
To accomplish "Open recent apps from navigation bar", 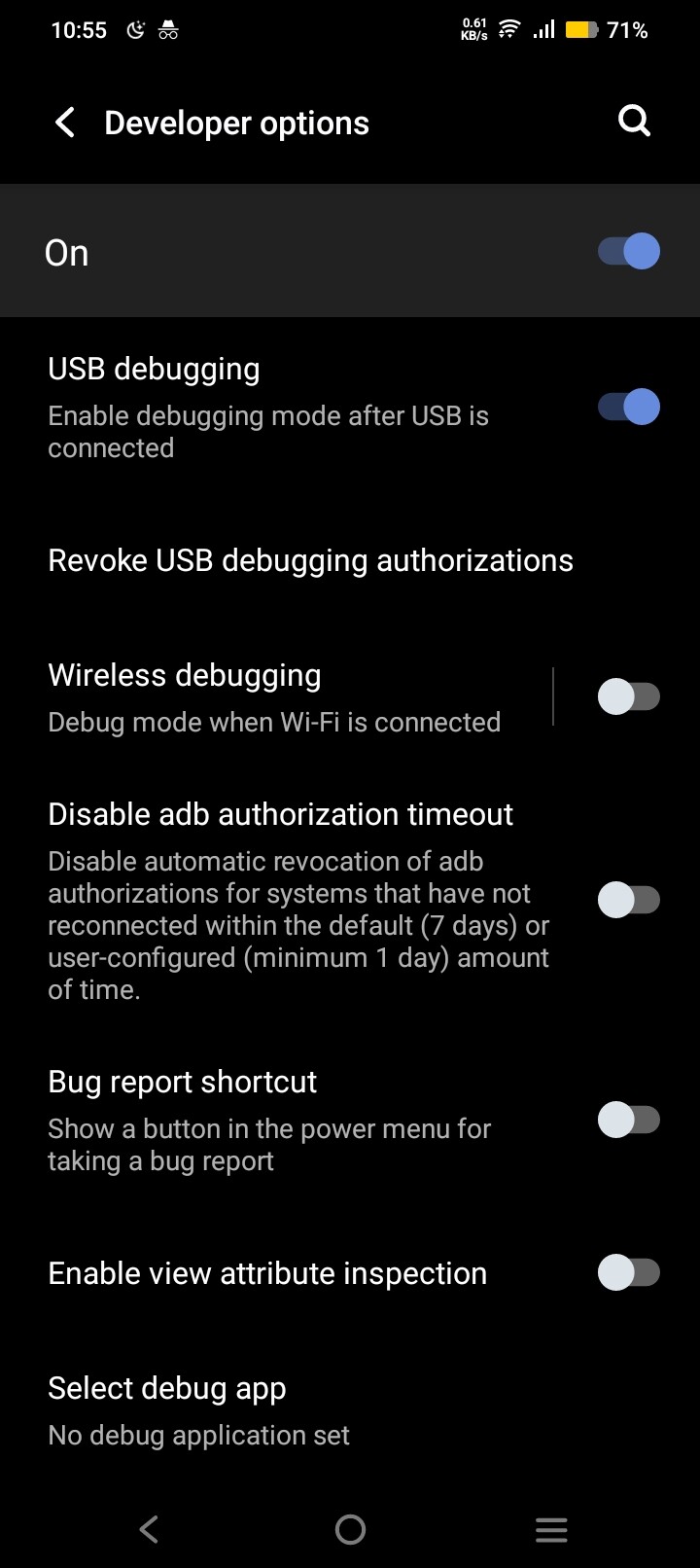I will (551, 1529).
